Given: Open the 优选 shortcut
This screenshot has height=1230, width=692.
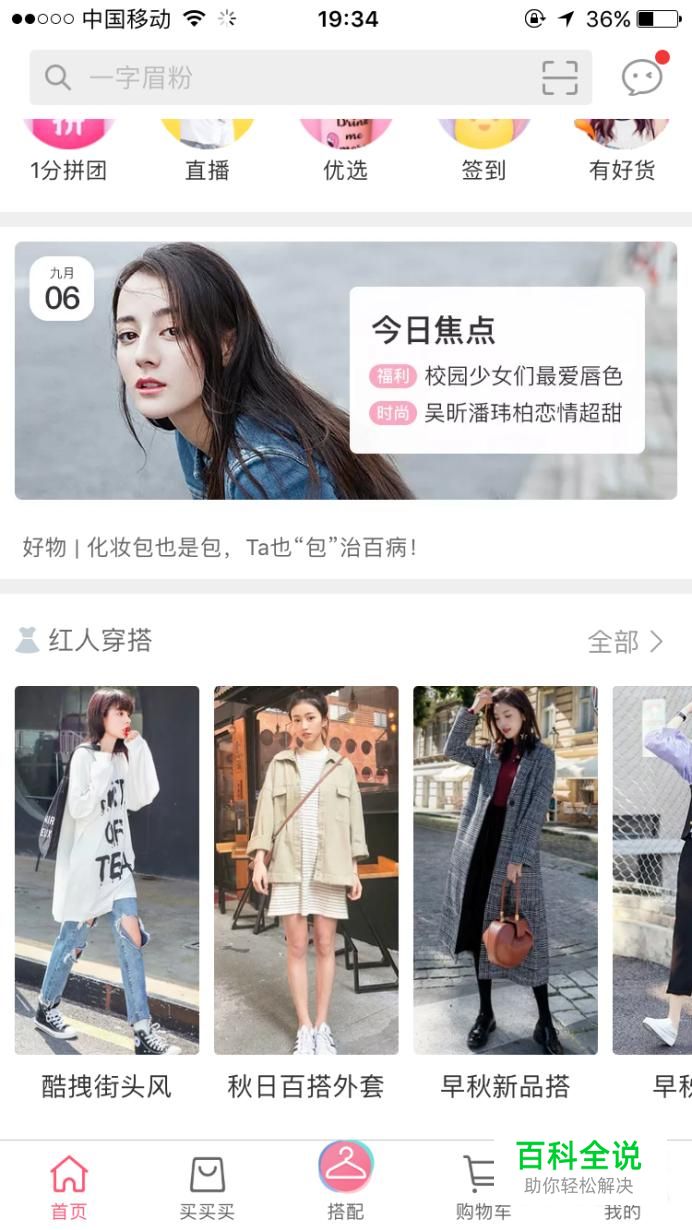Looking at the screenshot, I should (345, 150).
